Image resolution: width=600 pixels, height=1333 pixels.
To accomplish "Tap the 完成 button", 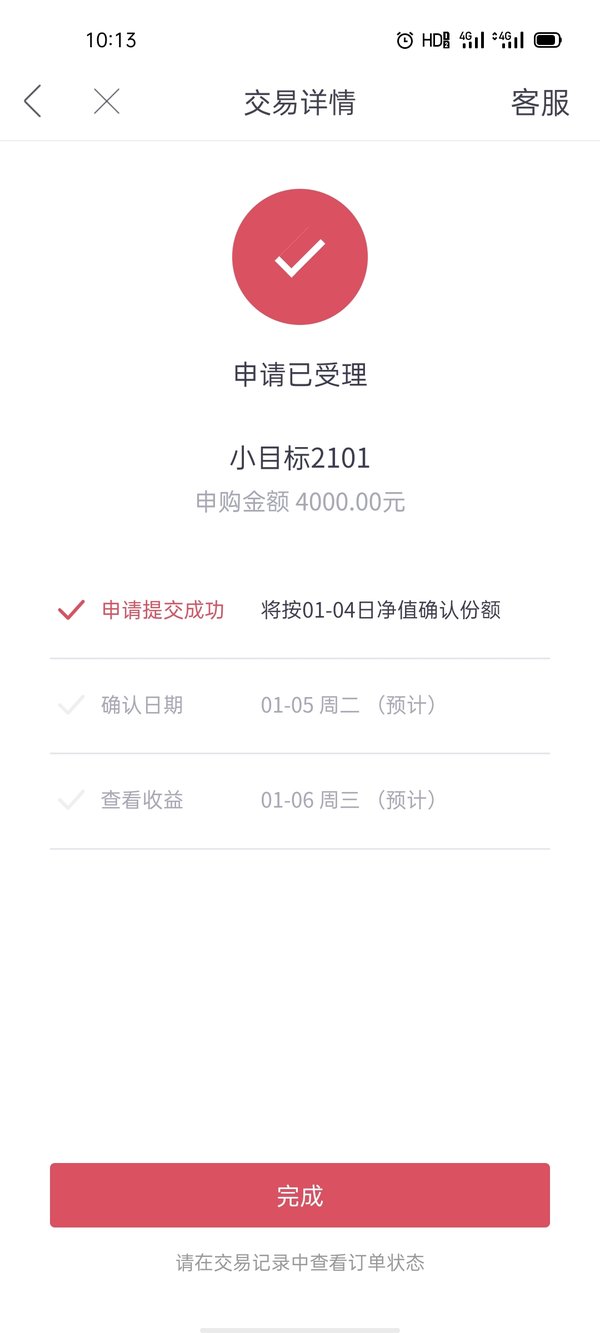I will coord(300,1195).
